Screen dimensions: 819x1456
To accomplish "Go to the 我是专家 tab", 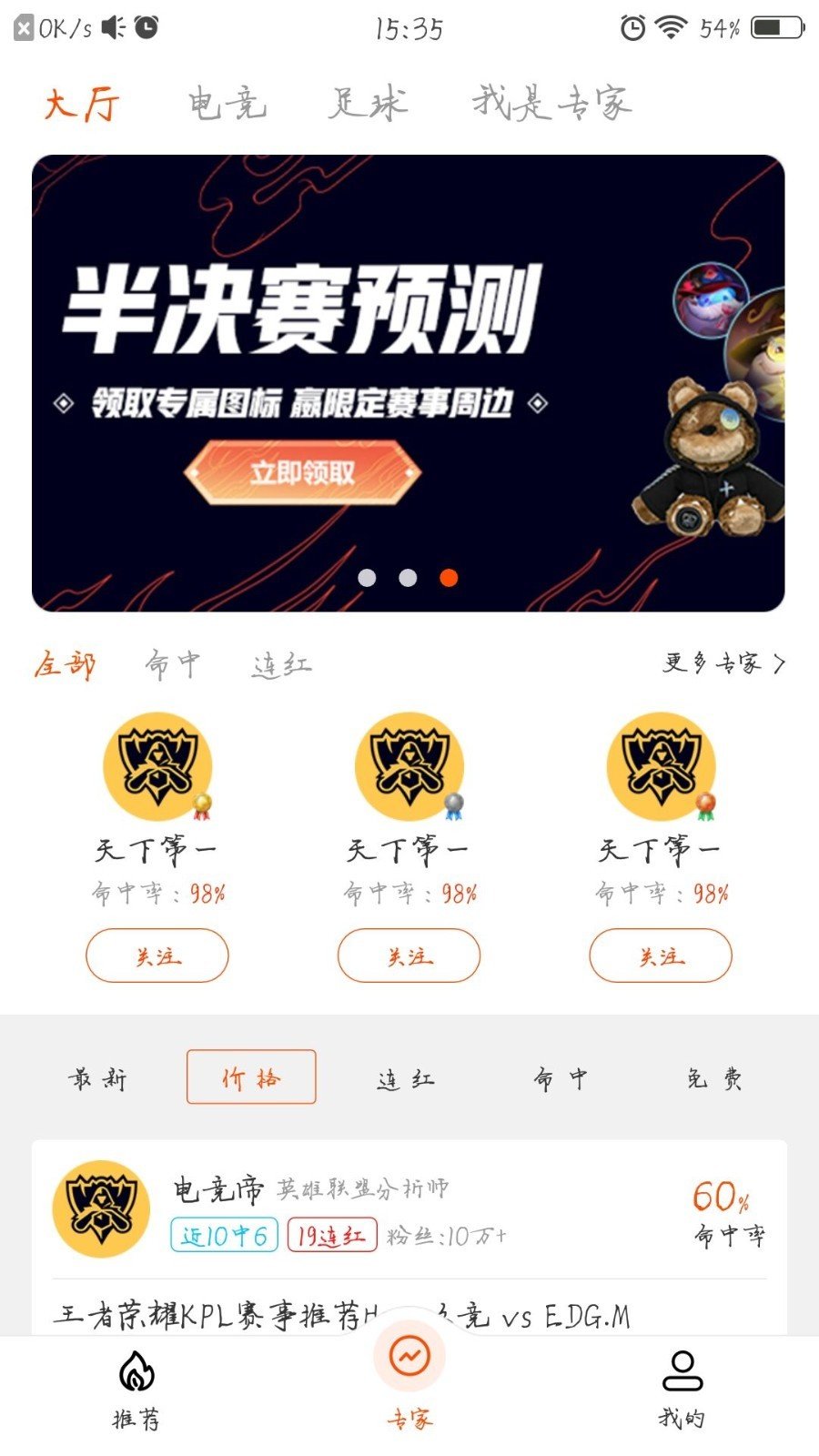I will click(x=551, y=104).
